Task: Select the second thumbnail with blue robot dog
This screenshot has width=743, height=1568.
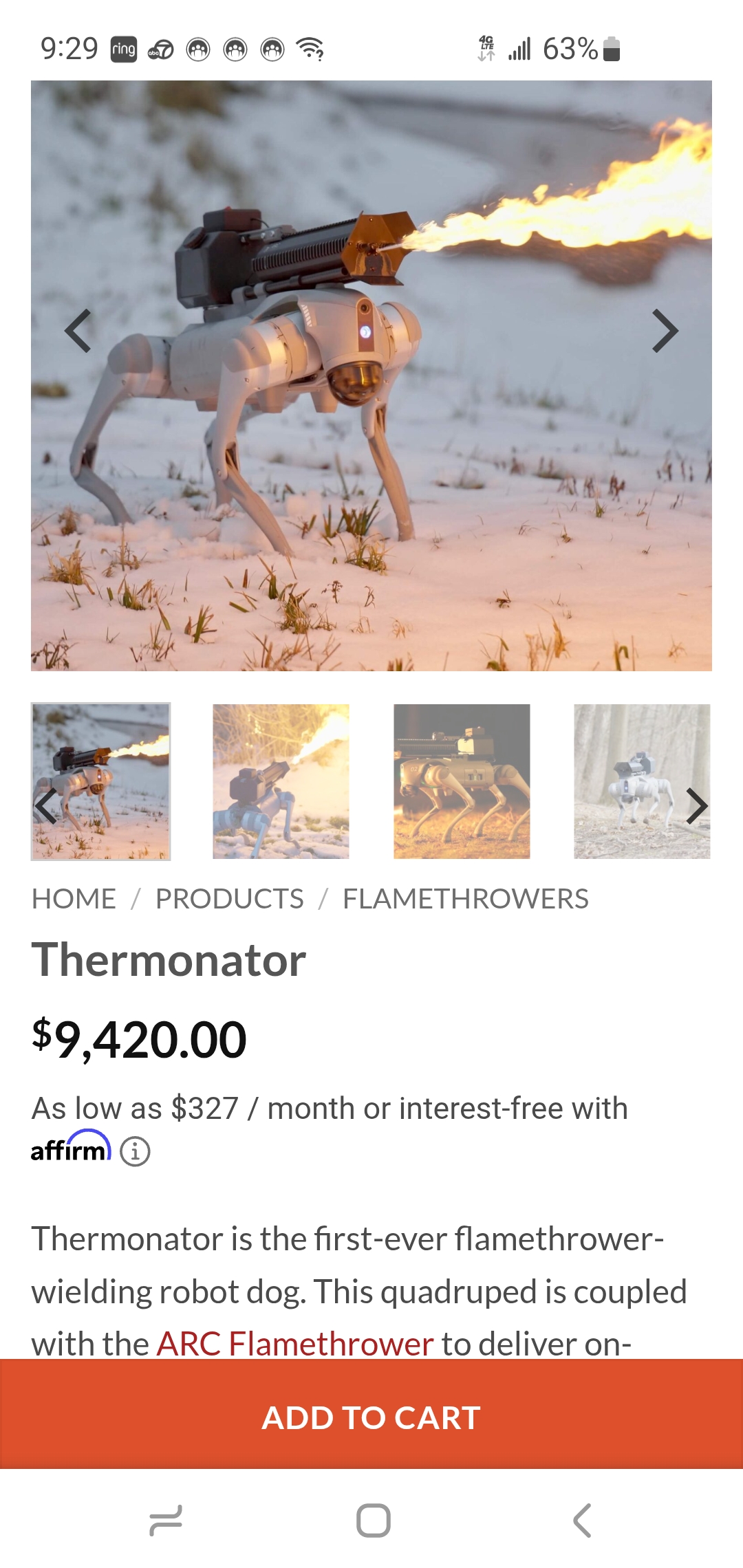Action: point(281,781)
